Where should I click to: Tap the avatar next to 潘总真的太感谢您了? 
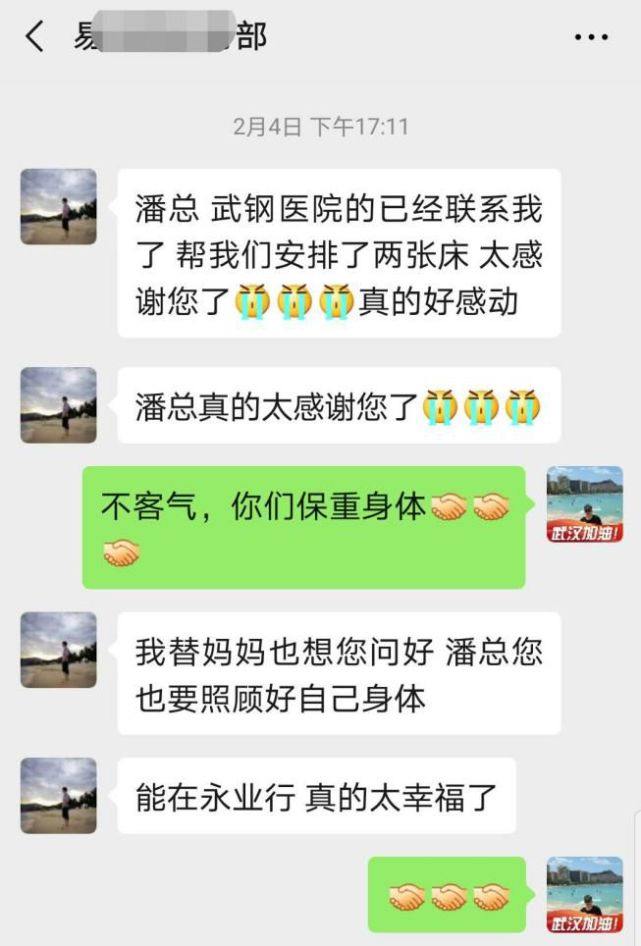[x=59, y=405]
